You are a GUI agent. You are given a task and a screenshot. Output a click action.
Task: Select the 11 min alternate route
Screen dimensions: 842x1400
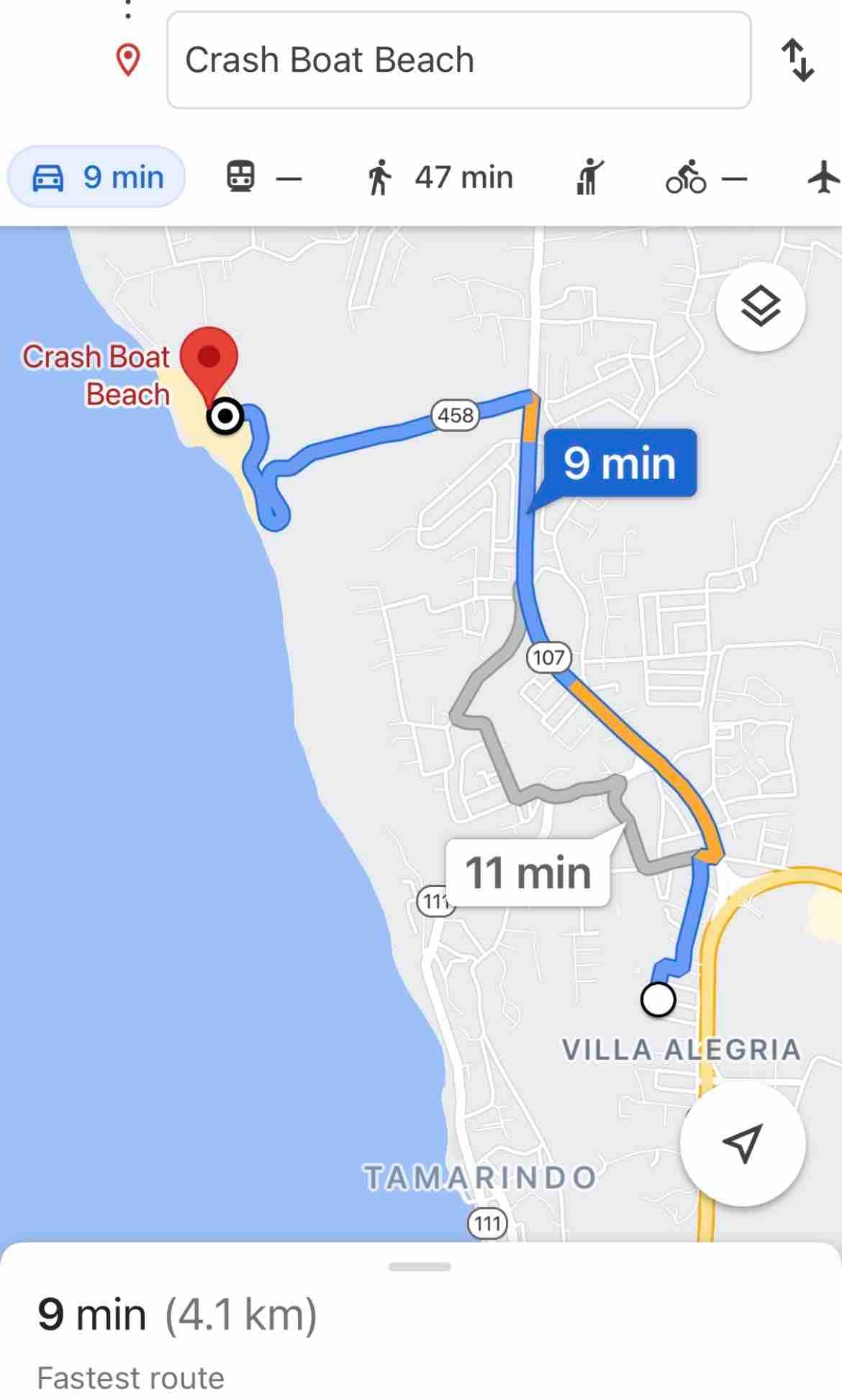(528, 873)
